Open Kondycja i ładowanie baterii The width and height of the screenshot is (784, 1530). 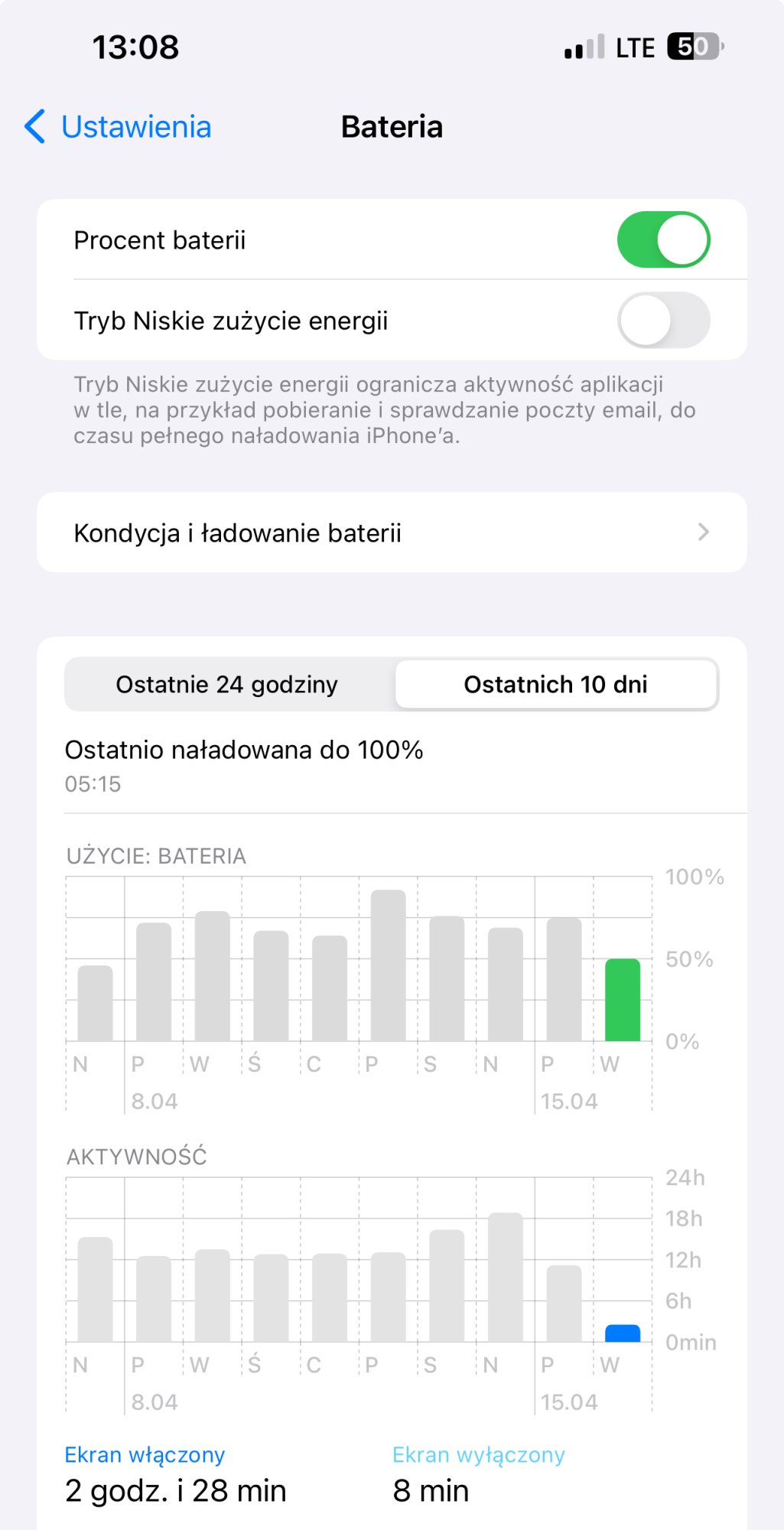click(392, 532)
